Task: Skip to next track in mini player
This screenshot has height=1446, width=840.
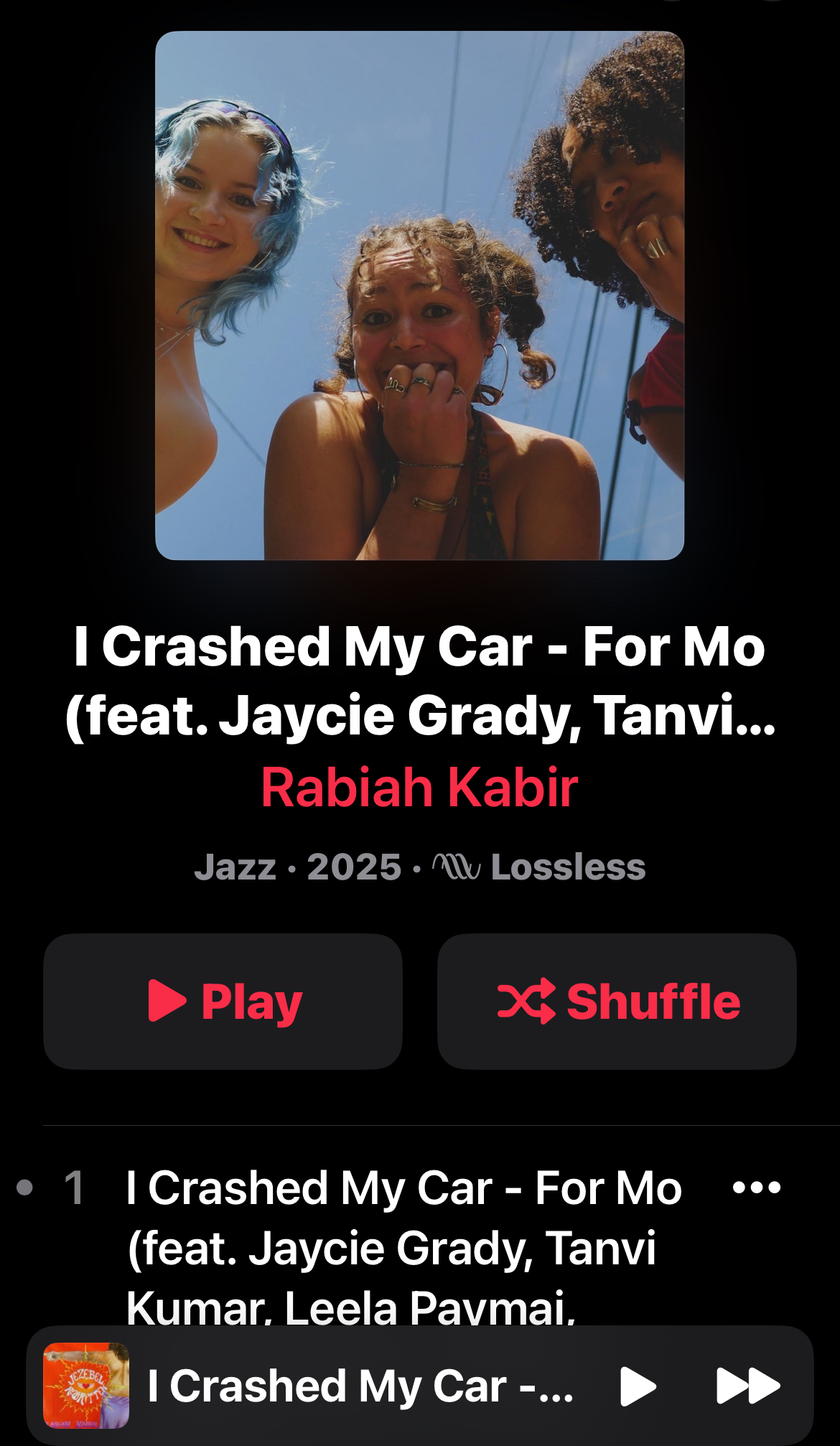Action: tap(747, 1386)
